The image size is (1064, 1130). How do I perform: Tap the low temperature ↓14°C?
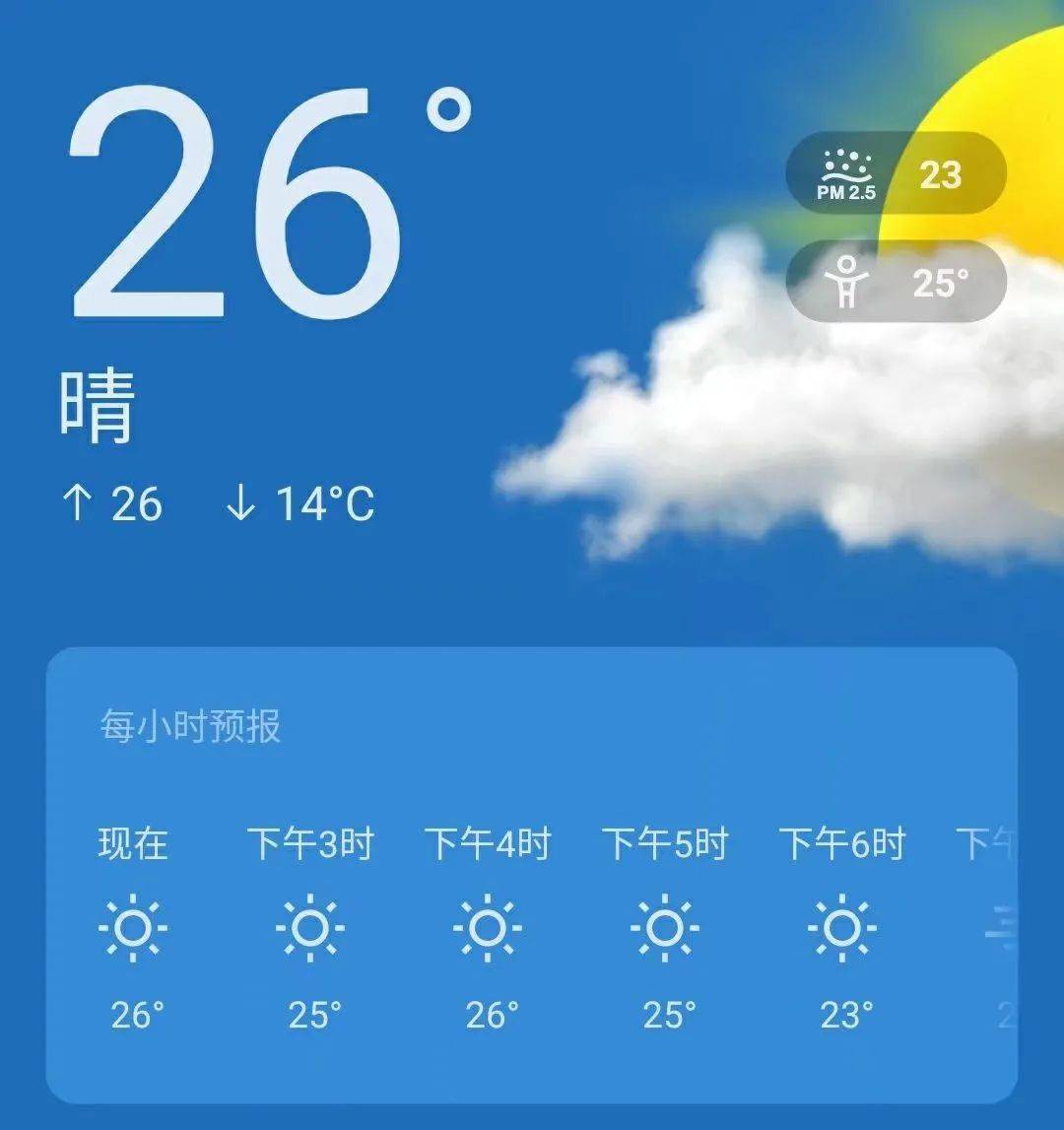click(x=300, y=504)
